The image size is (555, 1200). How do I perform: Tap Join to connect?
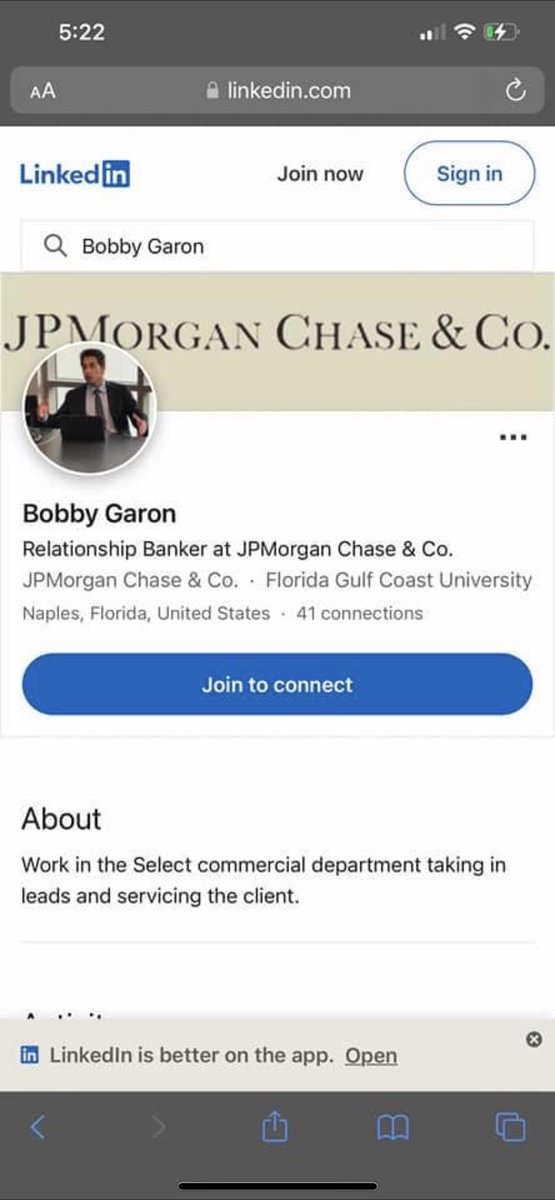pos(277,685)
